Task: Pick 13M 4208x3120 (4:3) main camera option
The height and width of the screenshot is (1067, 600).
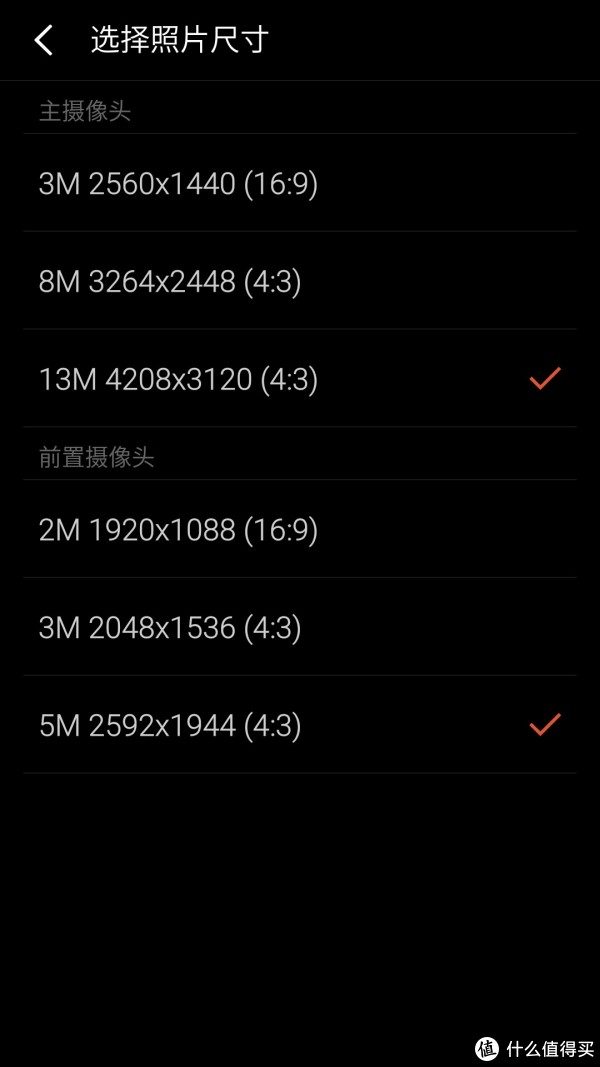Action: tap(299, 379)
